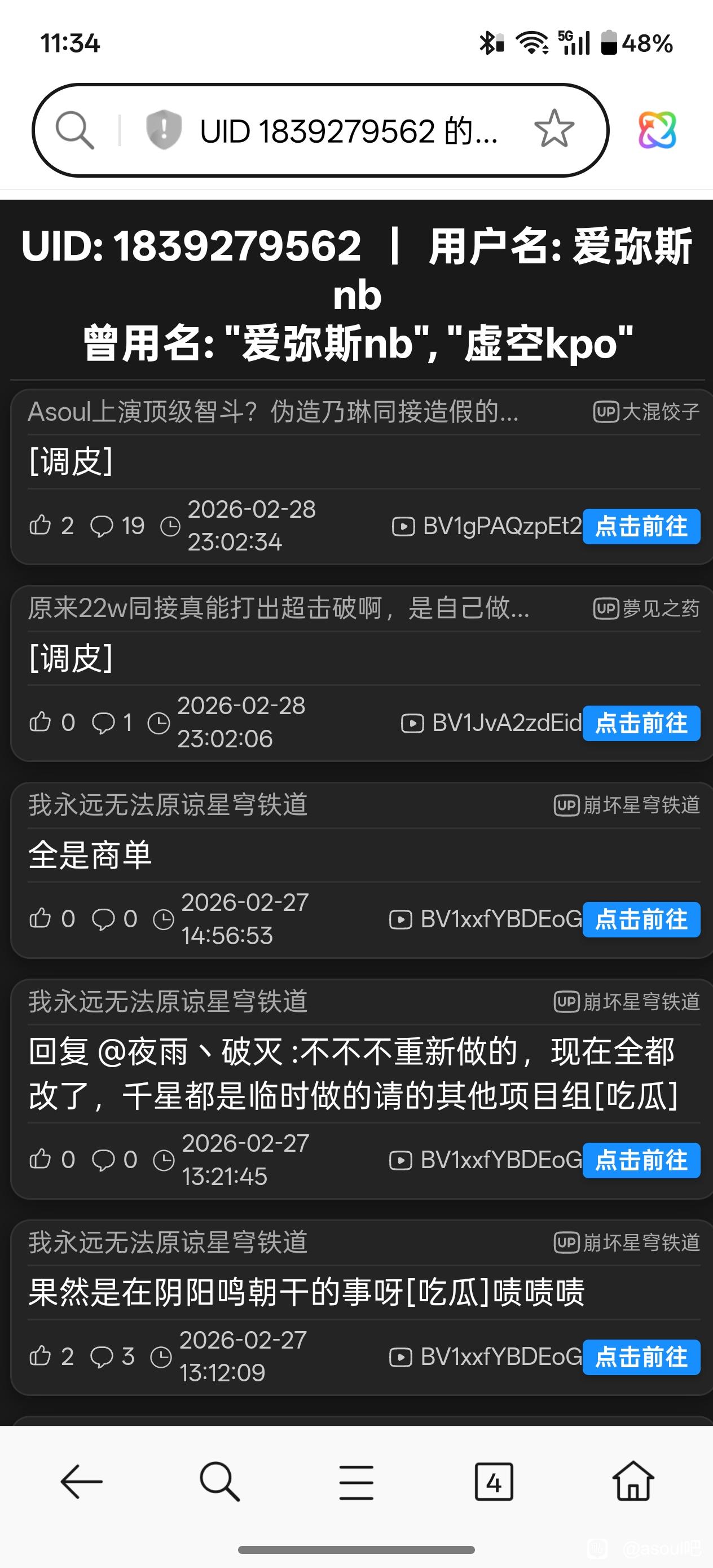Open search from the bottom toolbar
This screenshot has height=1568, width=713.
coord(219,1482)
